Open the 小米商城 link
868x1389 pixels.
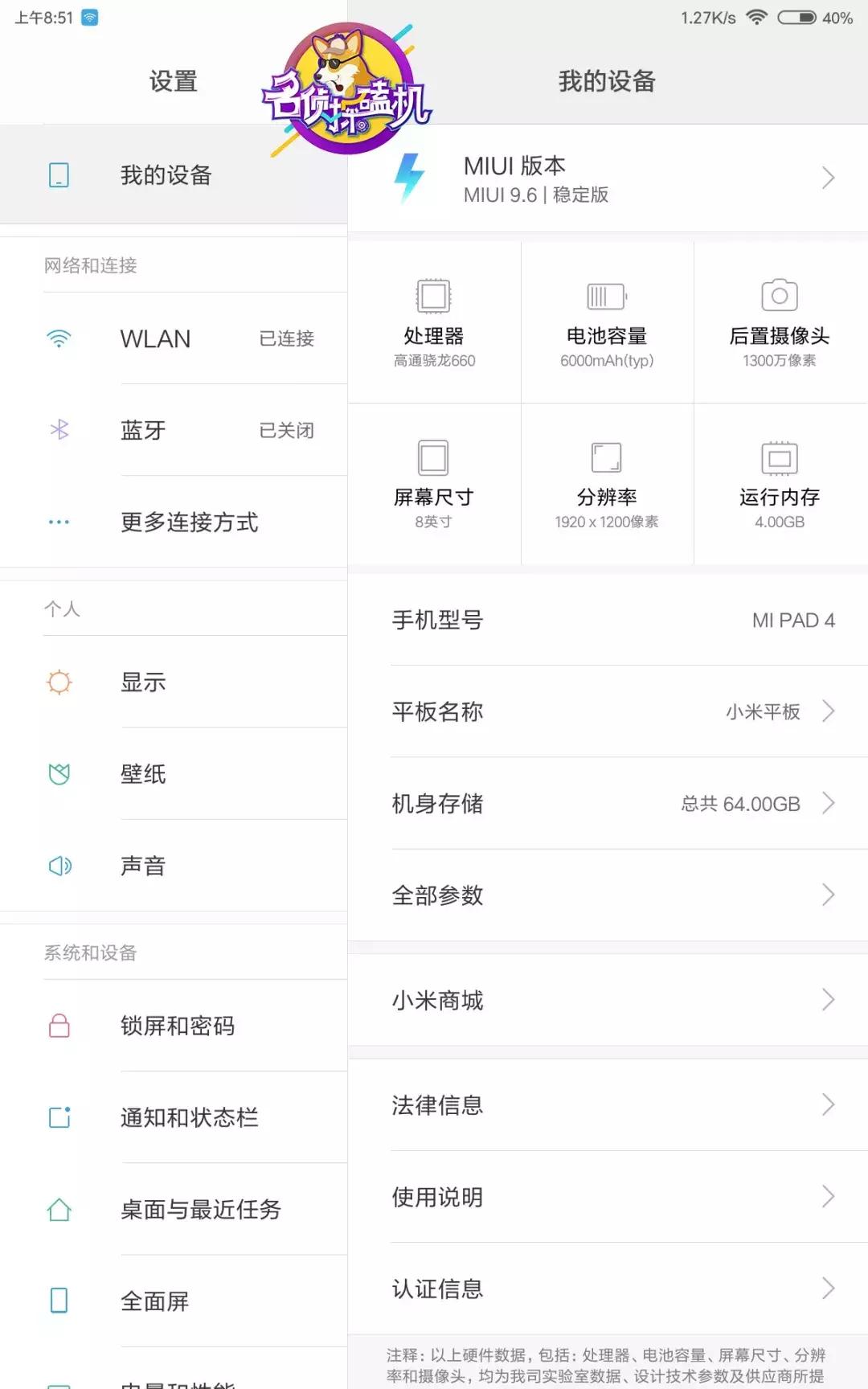(x=608, y=1000)
